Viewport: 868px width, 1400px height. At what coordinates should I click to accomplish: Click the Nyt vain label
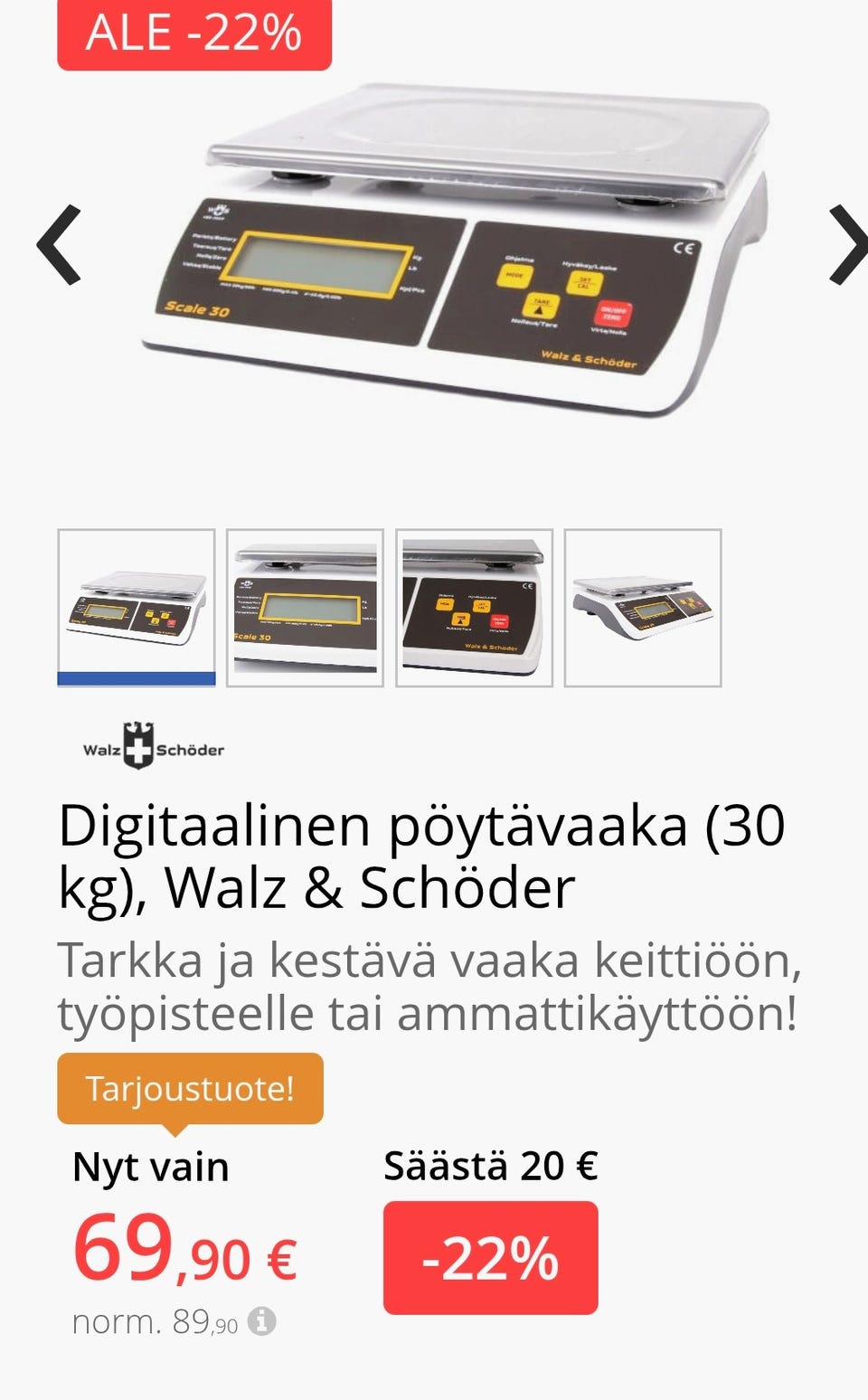coord(149,1166)
